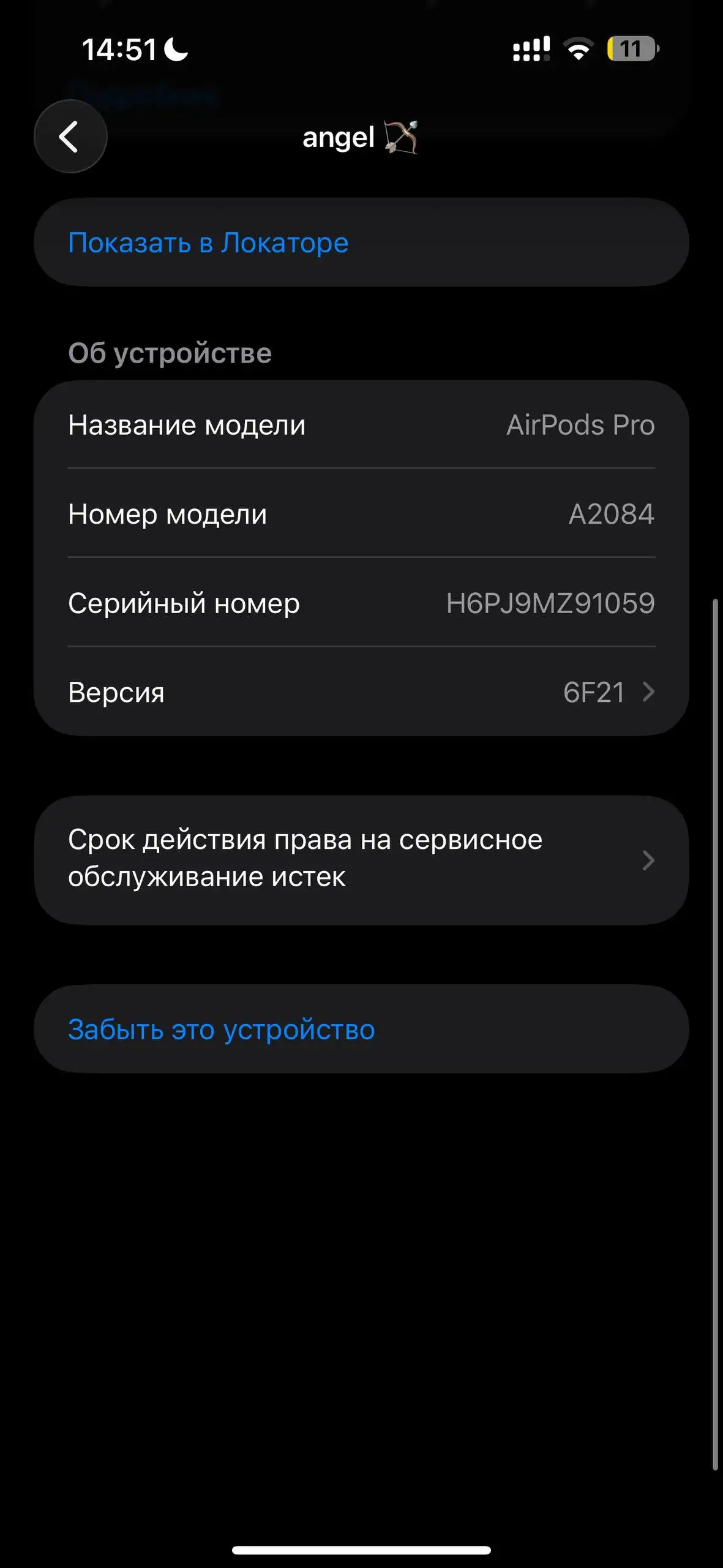723x1568 pixels.
Task: Tap the chevron next to Версия row
Action: point(648,693)
